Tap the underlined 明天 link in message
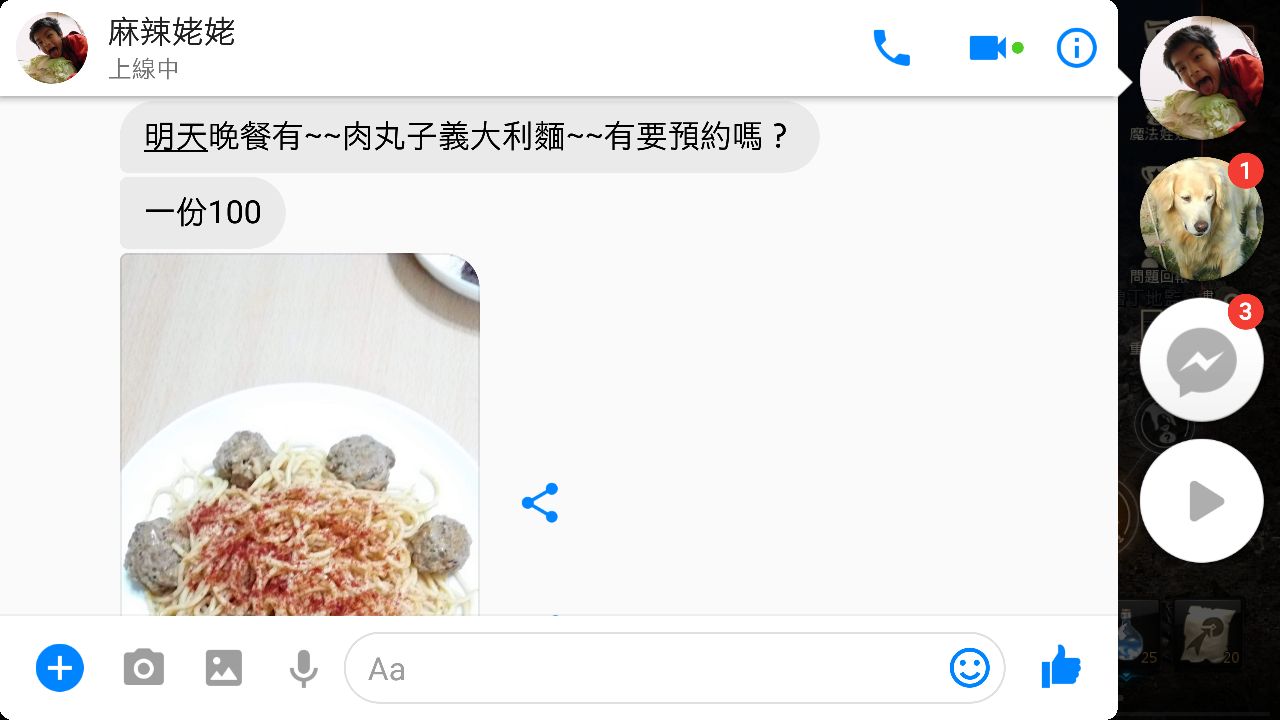The width and height of the screenshot is (1280, 720). pyautogui.click(x=175, y=136)
